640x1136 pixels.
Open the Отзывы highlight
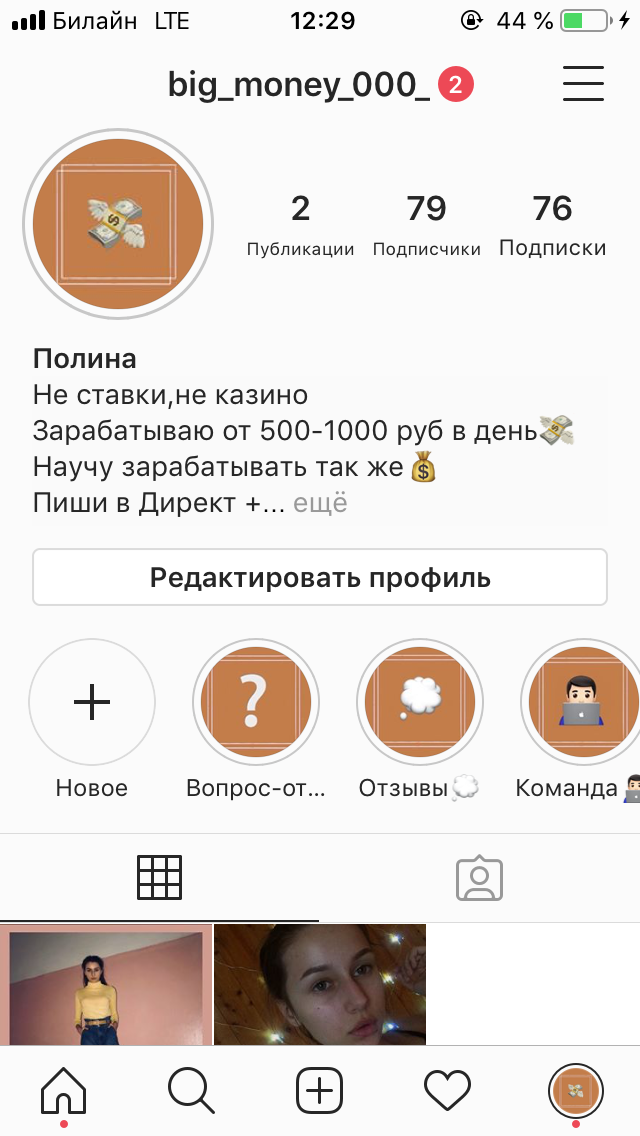[x=420, y=703]
